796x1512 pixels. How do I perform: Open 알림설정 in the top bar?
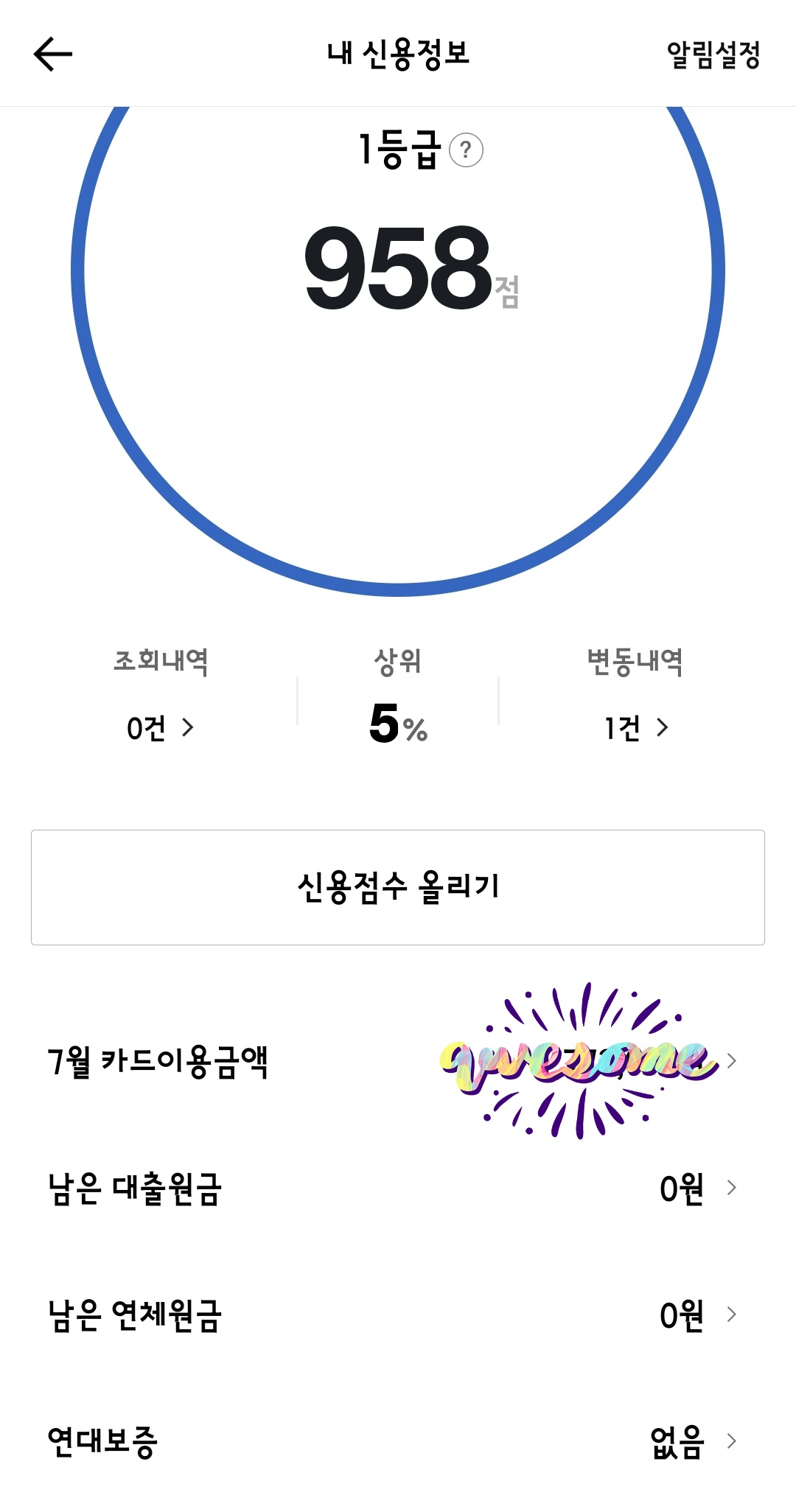(713, 55)
